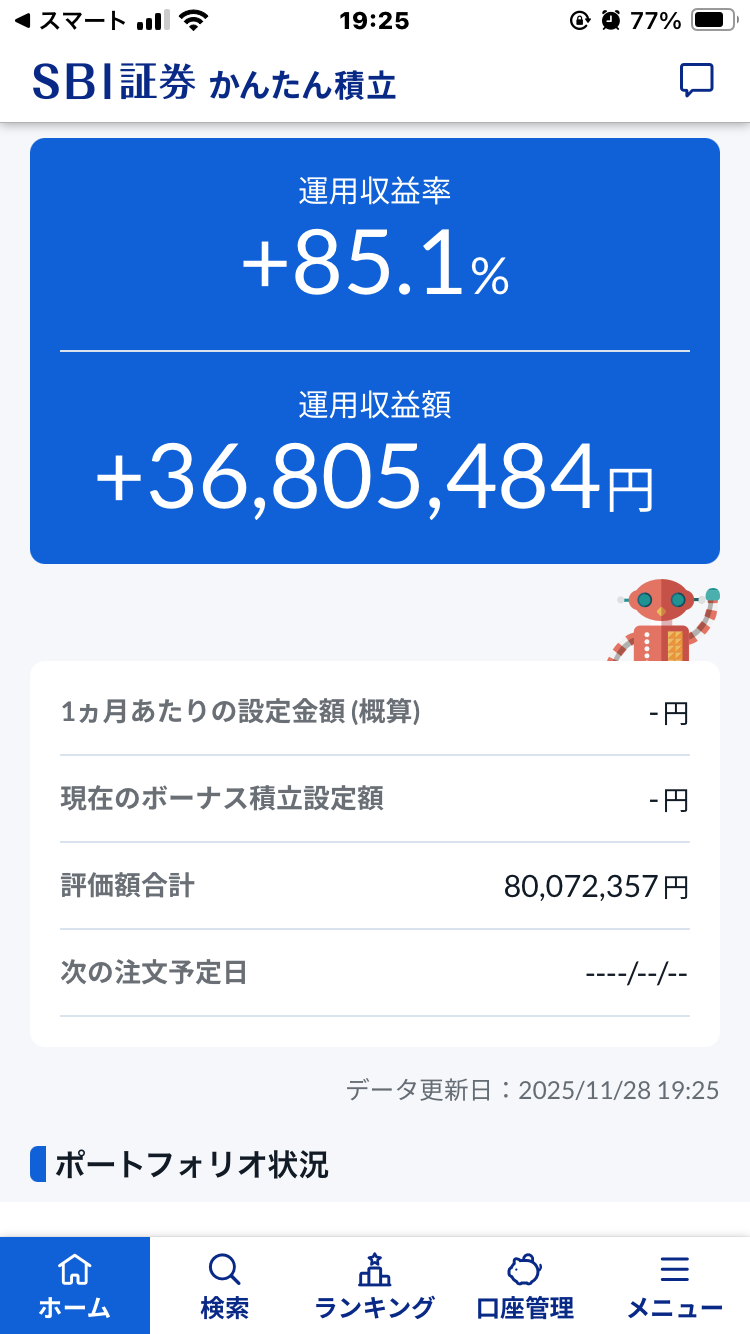
Task: Open the 検索 tab
Action: 225,1286
